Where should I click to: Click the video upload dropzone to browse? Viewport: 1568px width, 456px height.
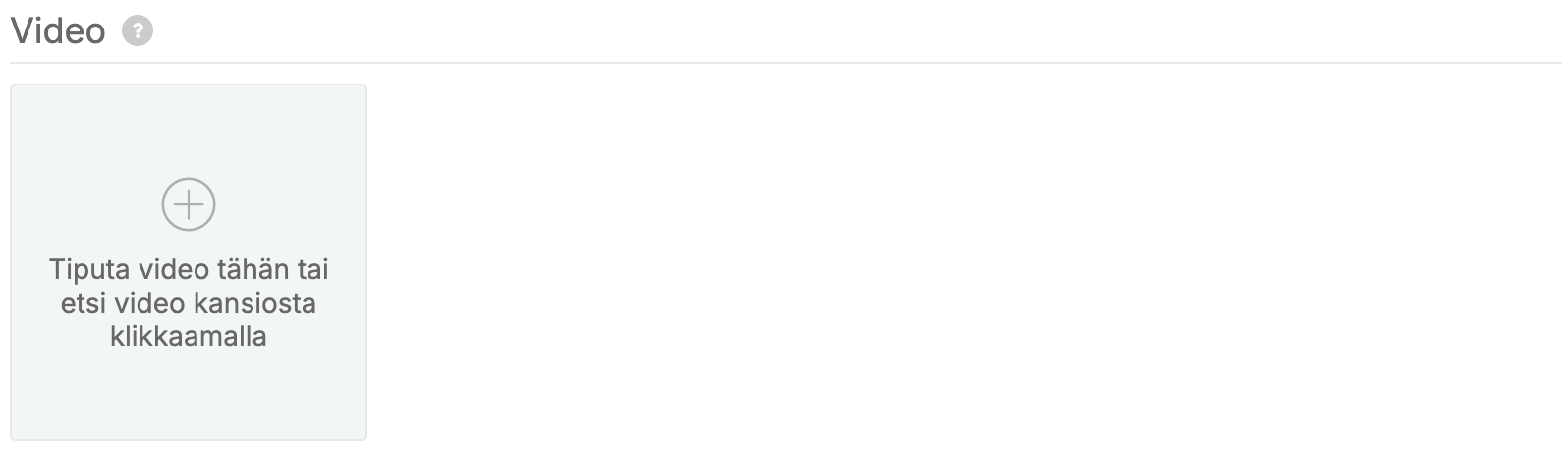[x=188, y=262]
